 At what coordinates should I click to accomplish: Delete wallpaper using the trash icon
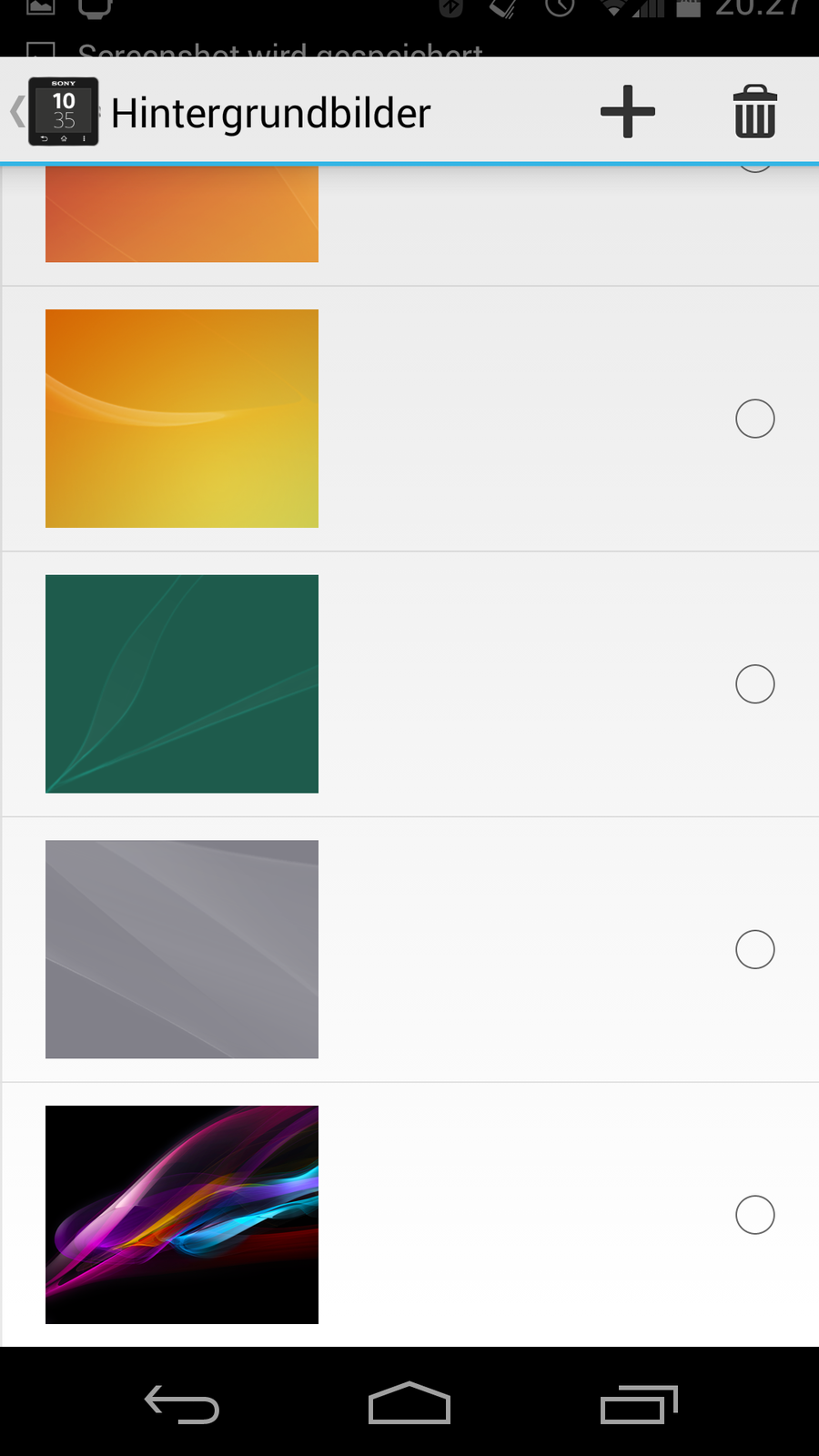[x=754, y=112]
